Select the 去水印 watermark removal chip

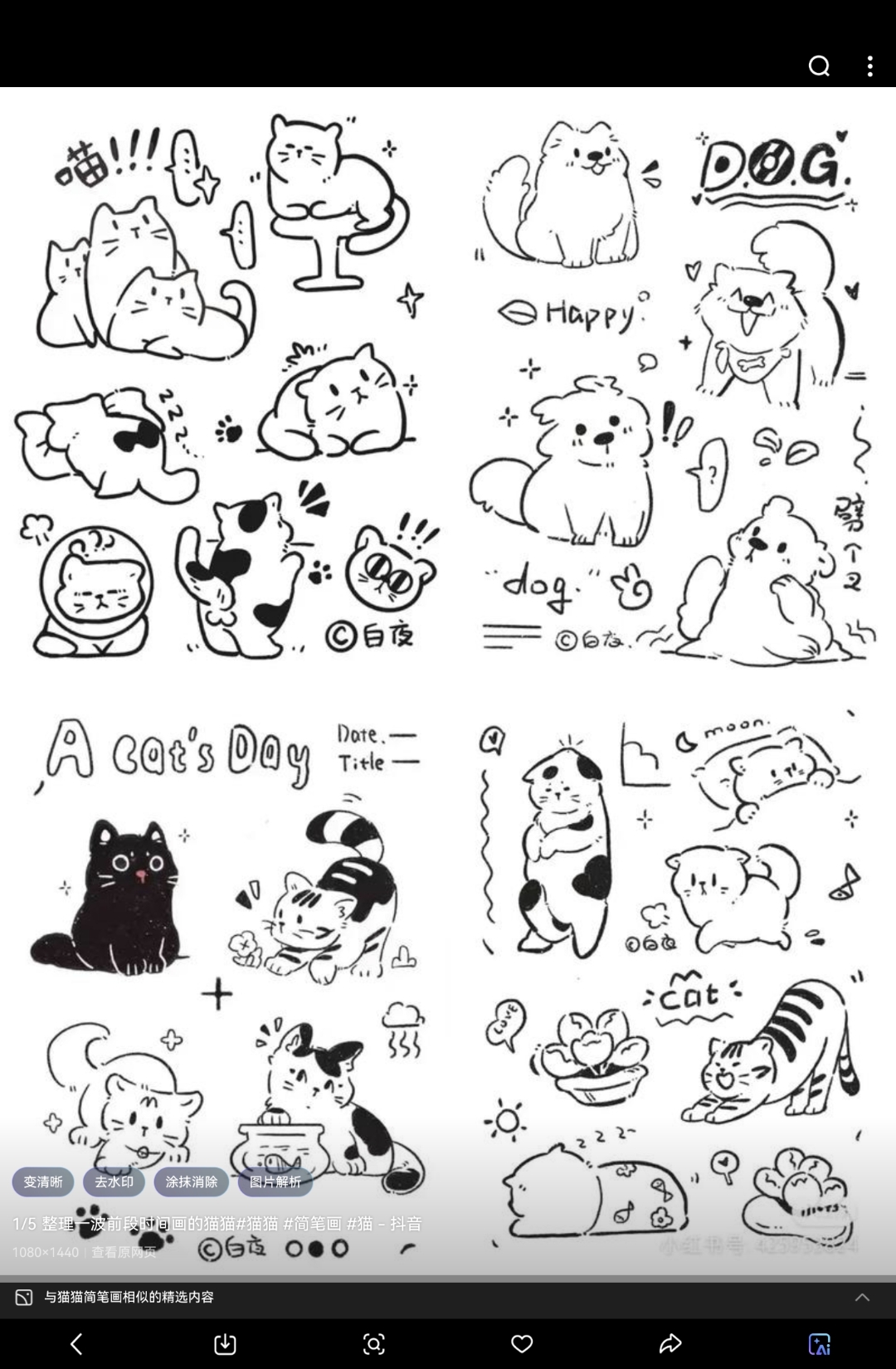point(114,1181)
